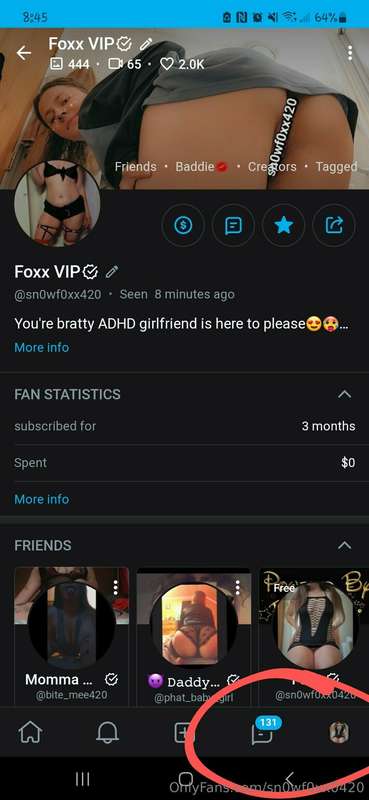Image resolution: width=369 pixels, height=800 pixels.
Task: Send a tip with the dollar icon
Action: 183,226
